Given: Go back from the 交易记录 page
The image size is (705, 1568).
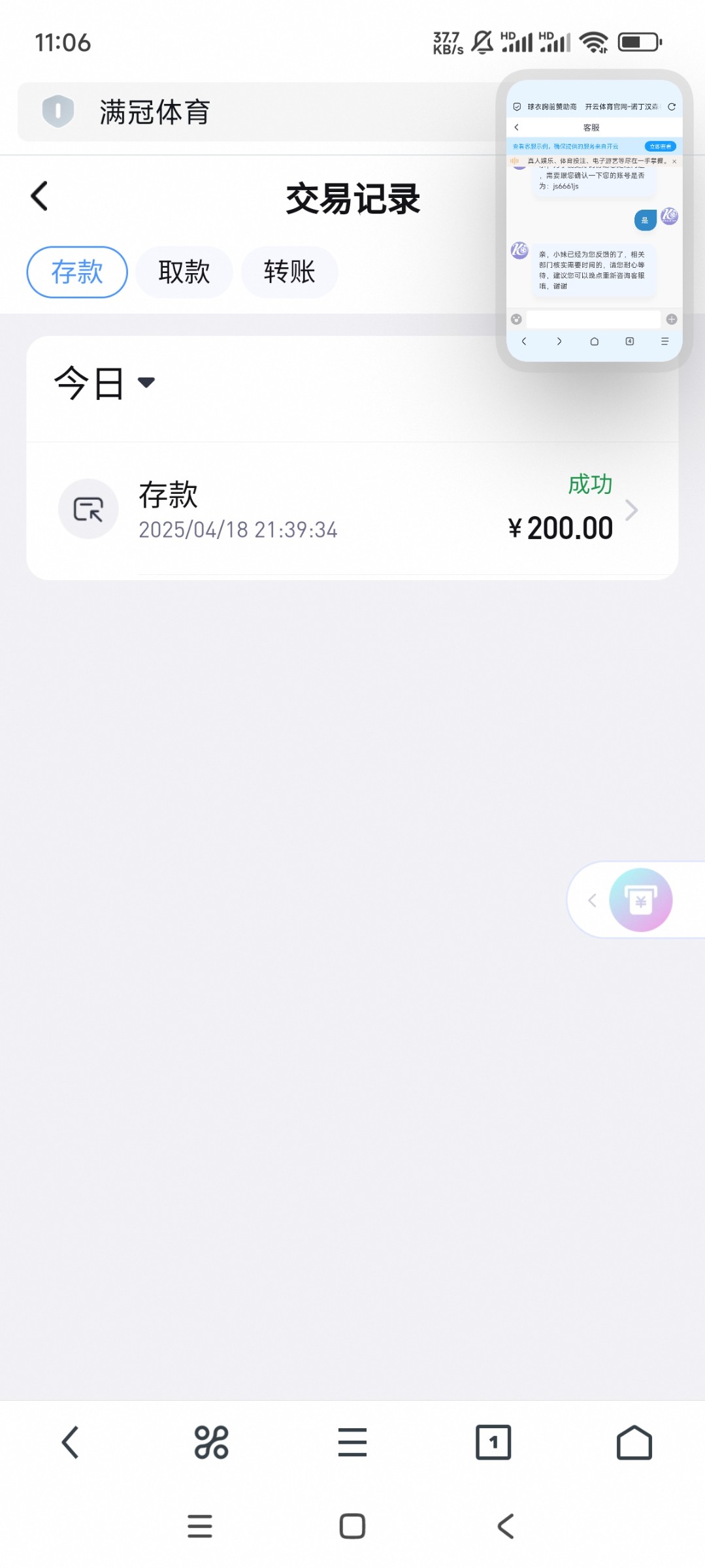Looking at the screenshot, I should (39, 196).
